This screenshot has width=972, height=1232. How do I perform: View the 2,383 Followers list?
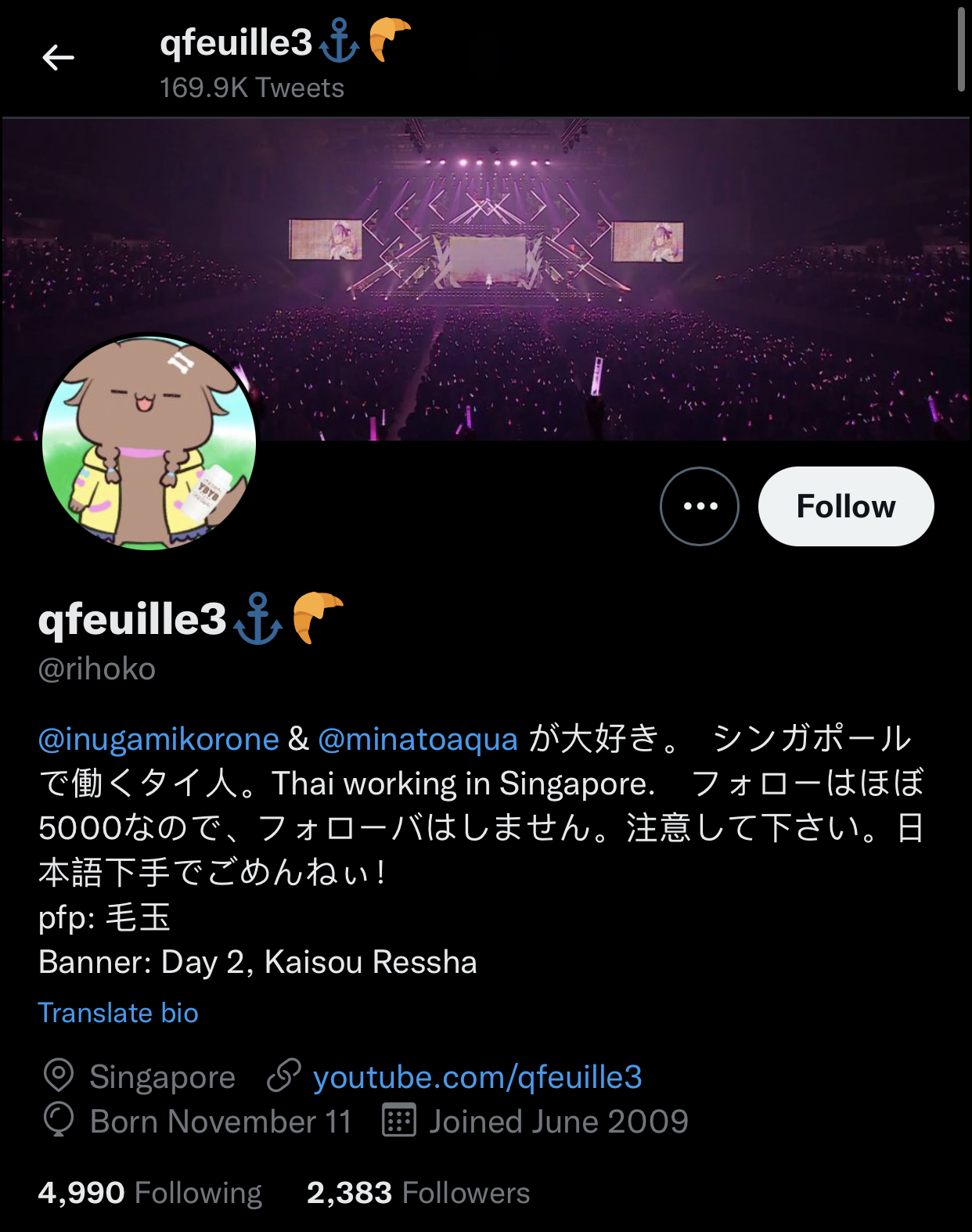point(418,1193)
